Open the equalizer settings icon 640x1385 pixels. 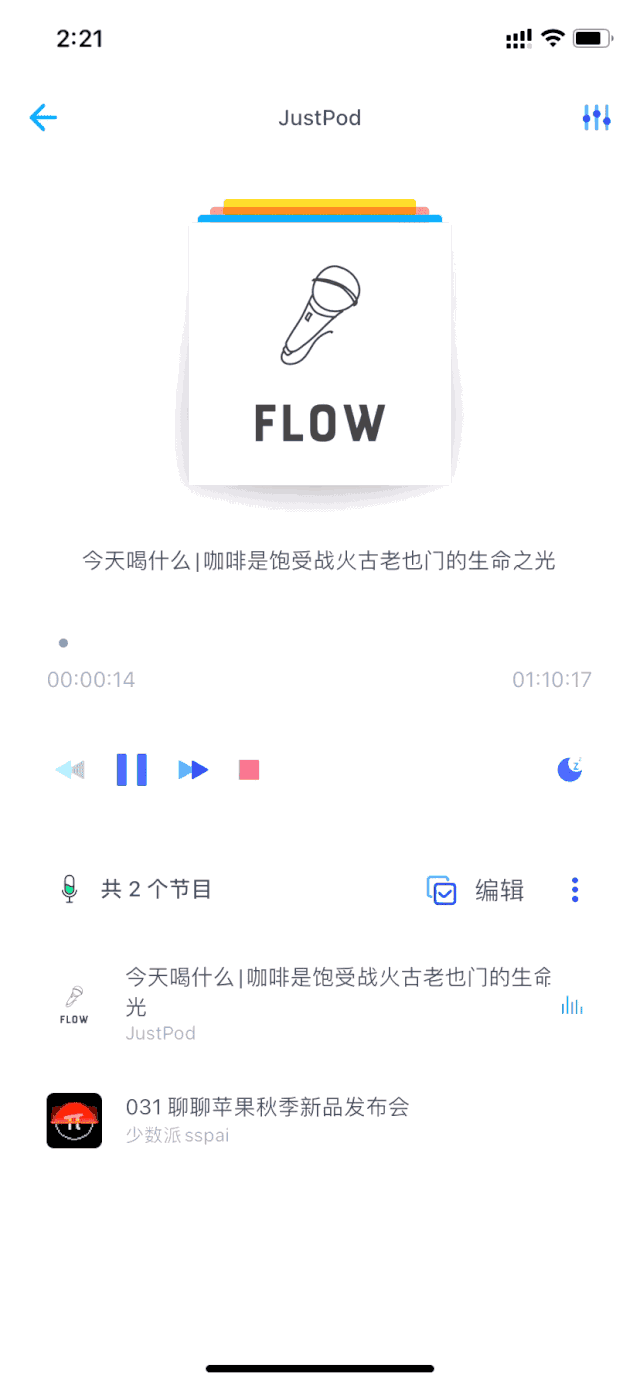point(596,118)
